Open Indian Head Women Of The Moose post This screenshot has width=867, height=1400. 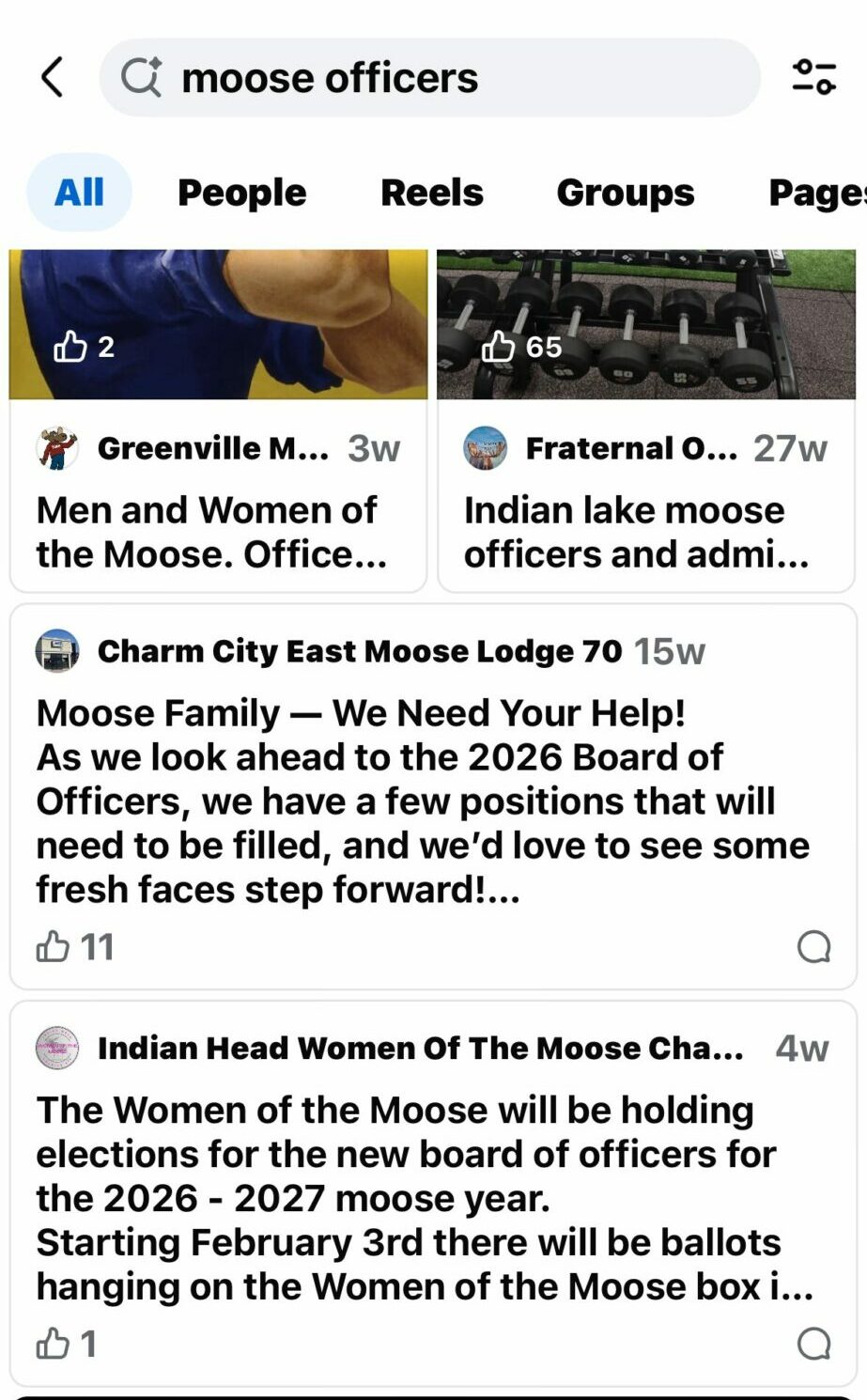pyautogui.click(x=423, y=1197)
